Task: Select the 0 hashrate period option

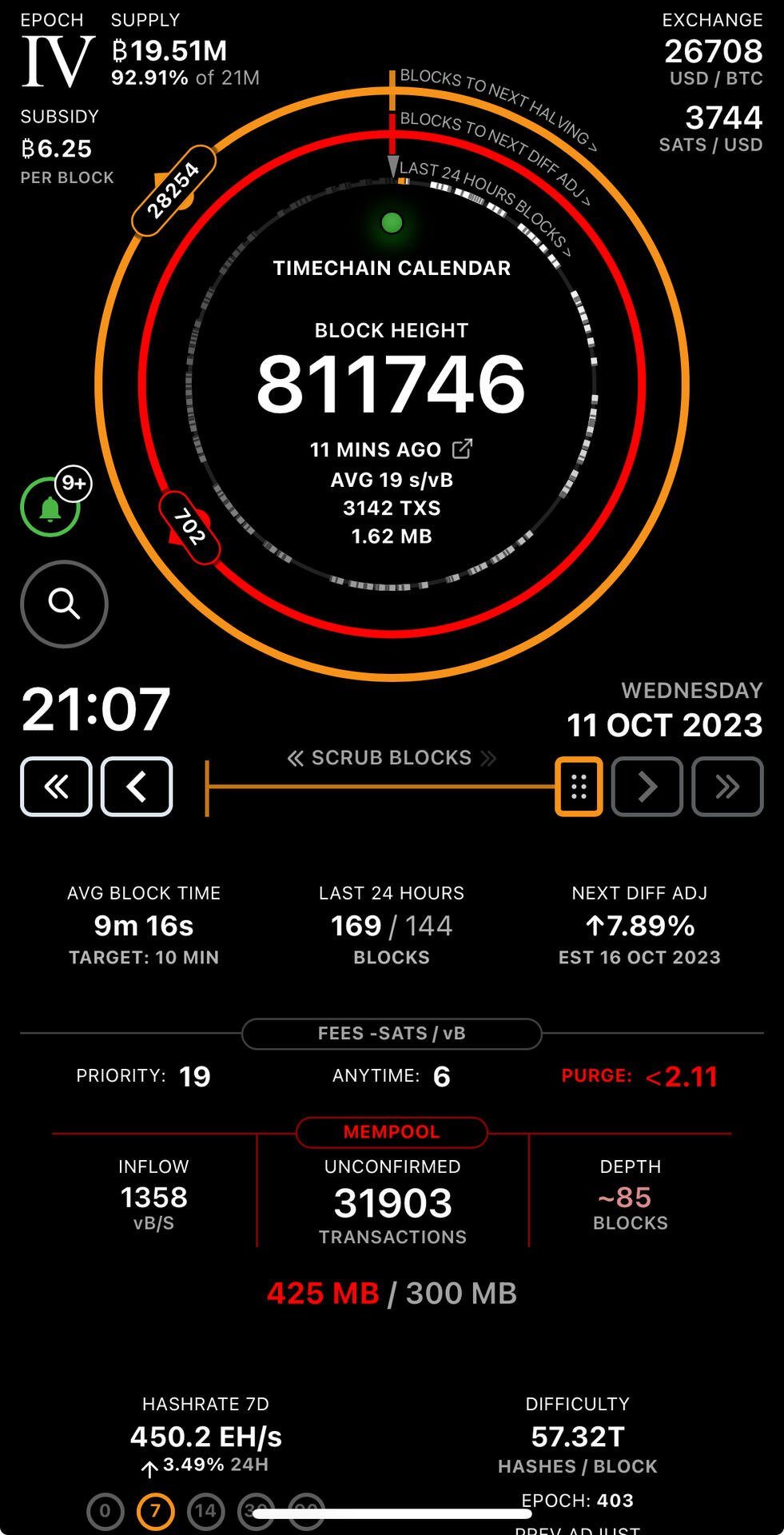Action: 105,1511
